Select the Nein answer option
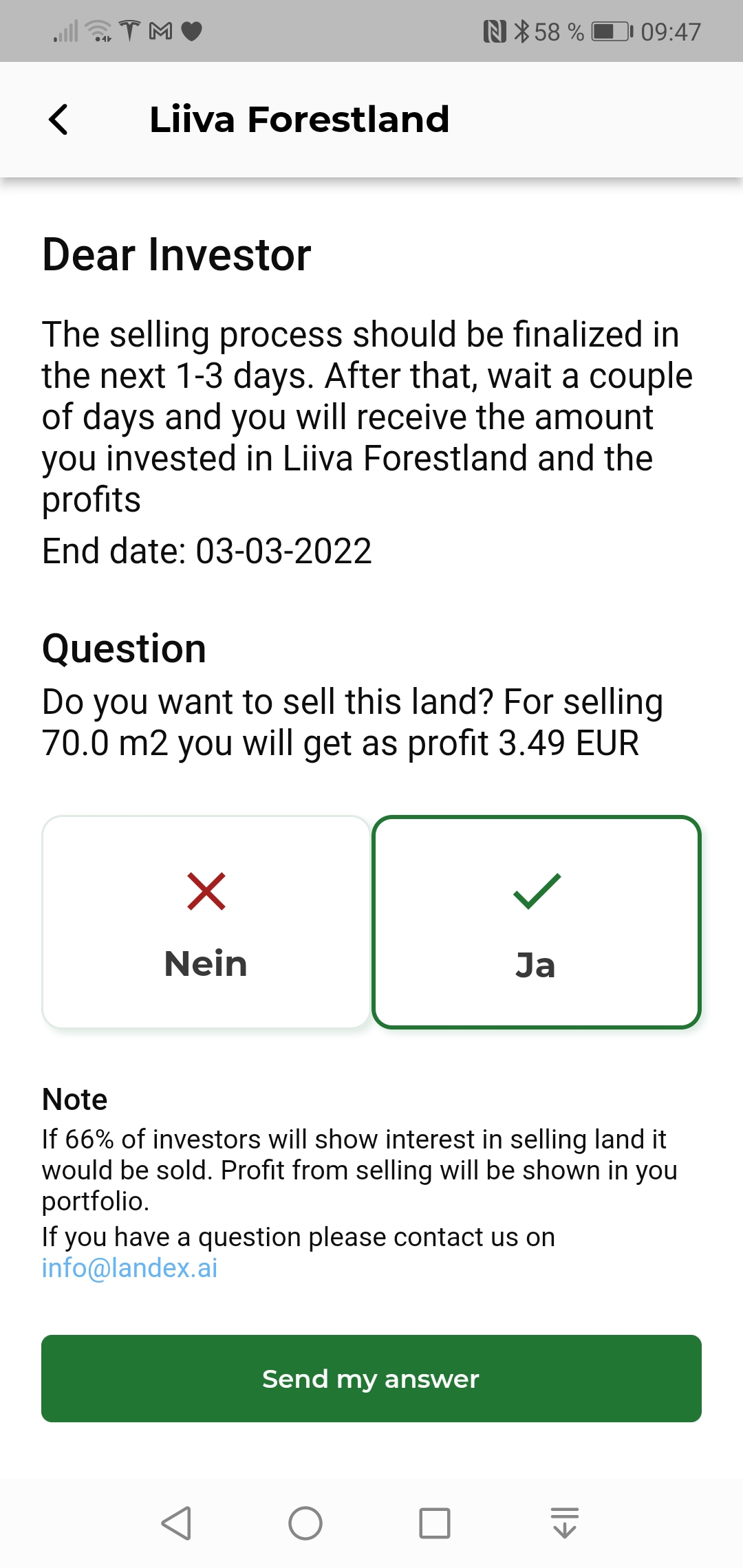Viewport: 743px width, 1568px height. pos(206,922)
